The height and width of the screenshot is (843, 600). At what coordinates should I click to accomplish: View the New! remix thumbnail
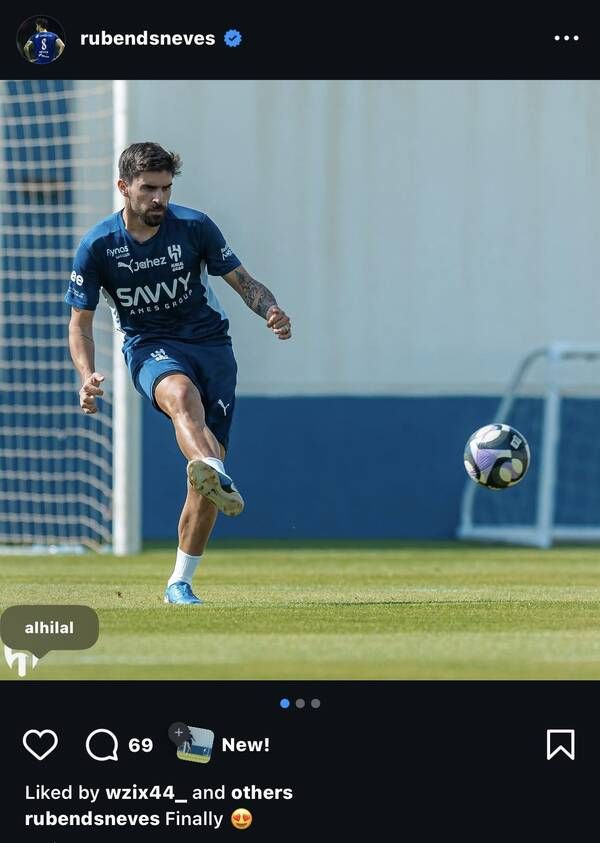point(195,744)
